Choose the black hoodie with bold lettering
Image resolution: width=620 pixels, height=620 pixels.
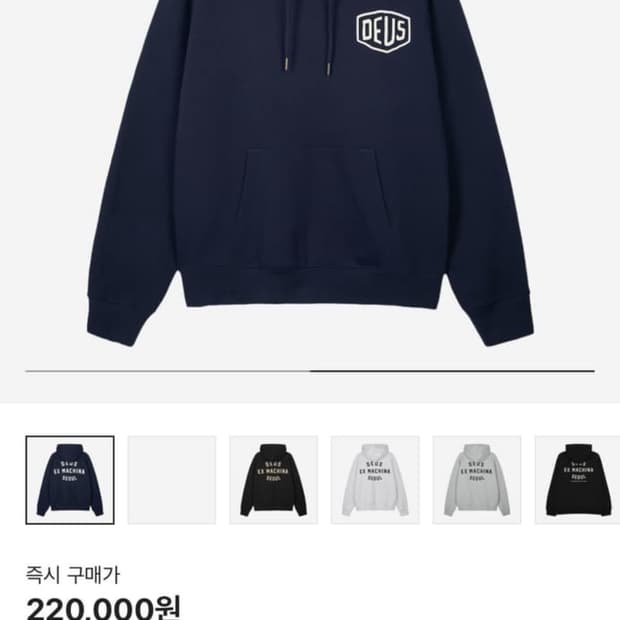274,480
